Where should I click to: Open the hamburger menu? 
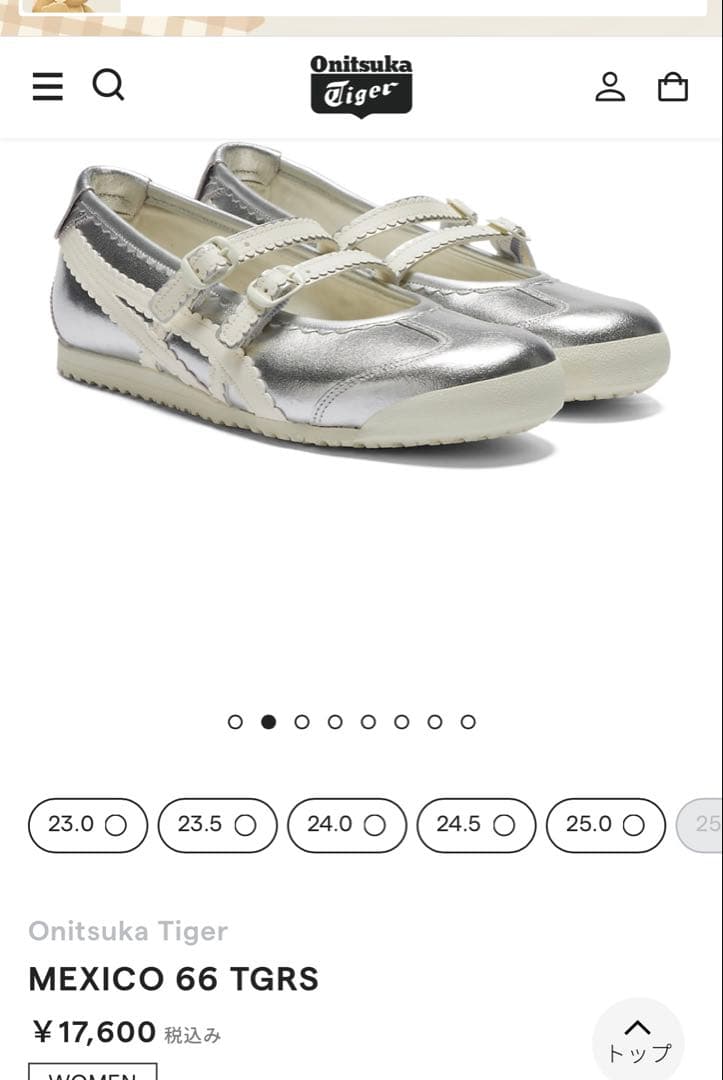(x=47, y=87)
